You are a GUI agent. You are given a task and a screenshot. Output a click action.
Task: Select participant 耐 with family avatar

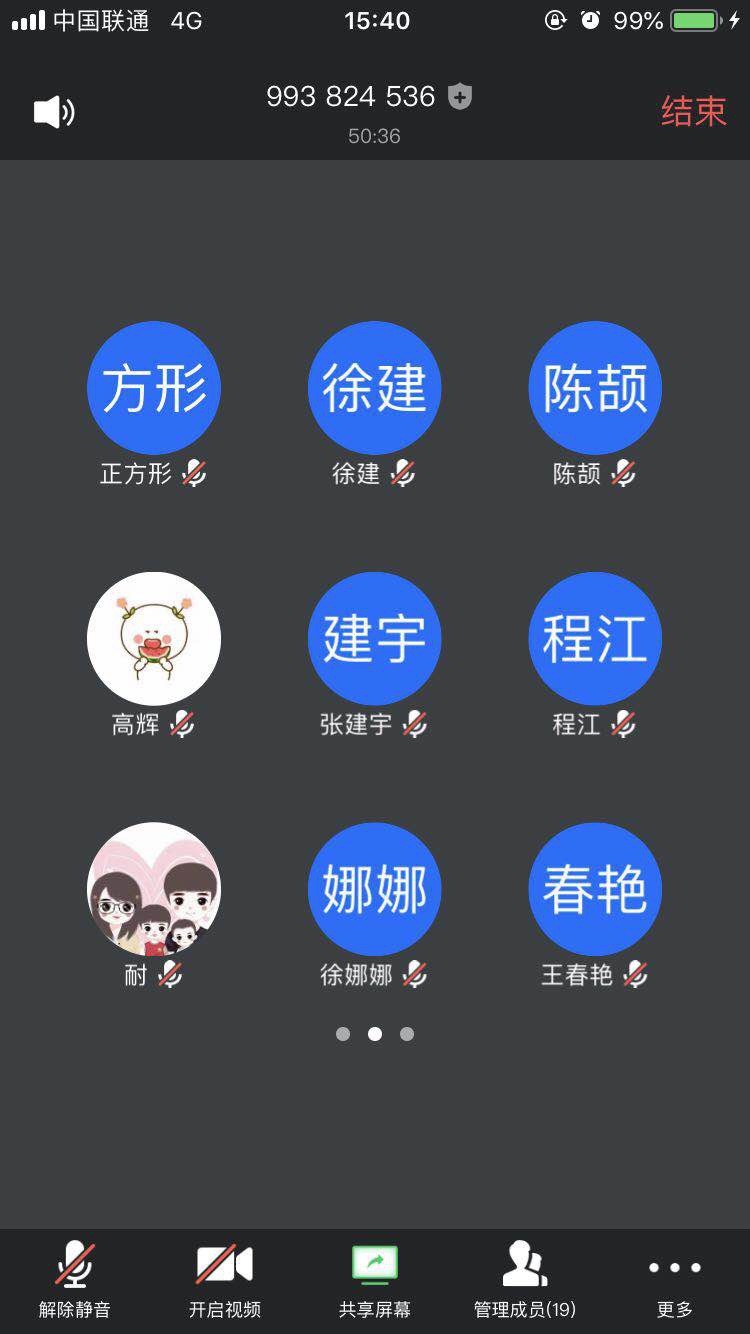click(154, 888)
